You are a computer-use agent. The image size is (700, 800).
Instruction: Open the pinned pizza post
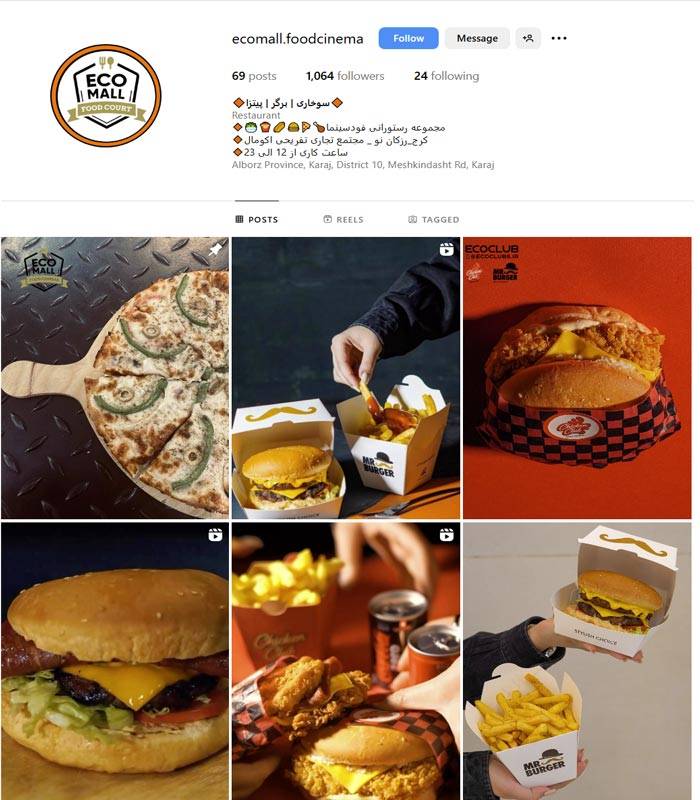115,377
